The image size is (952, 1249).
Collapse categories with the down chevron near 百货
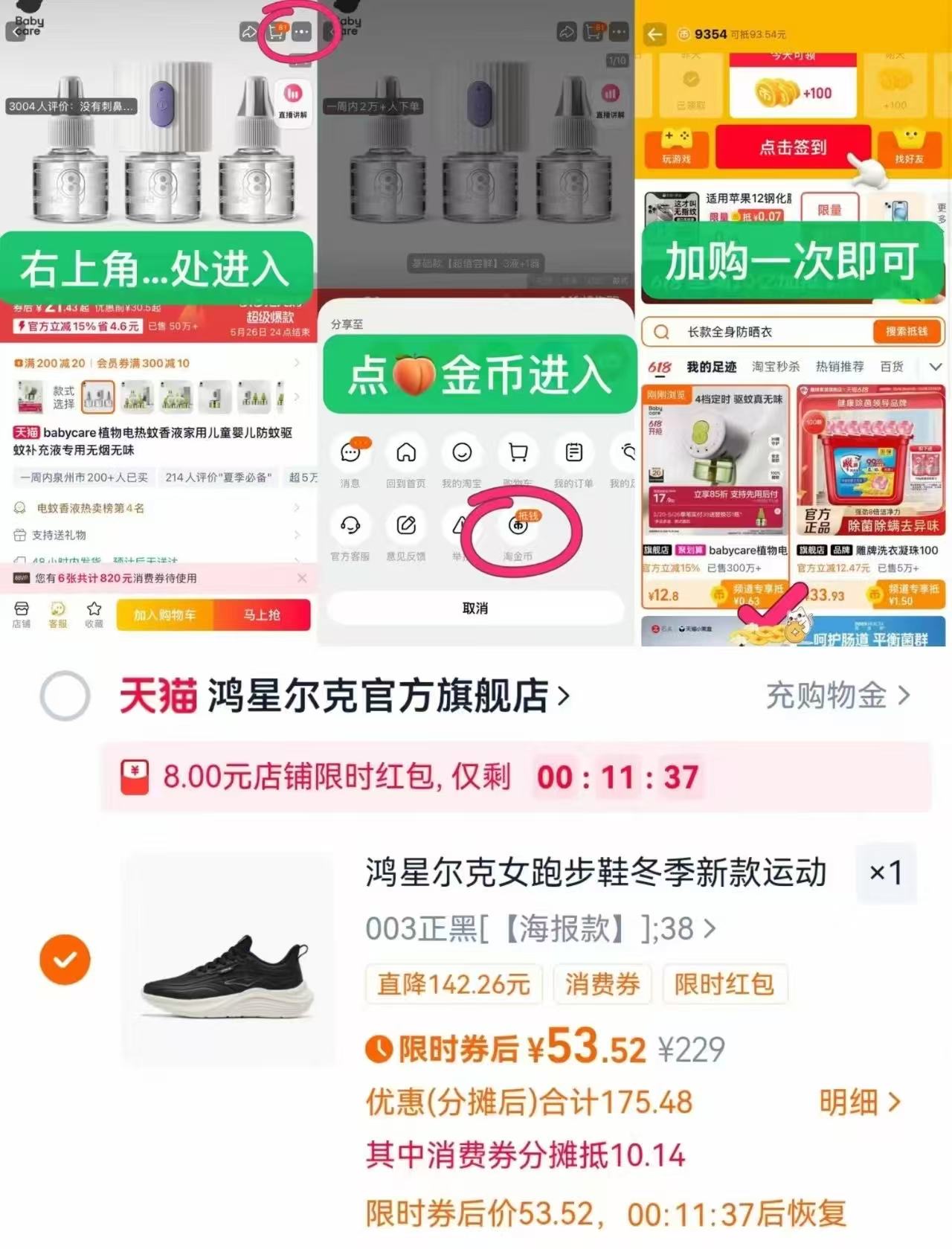coord(936,367)
